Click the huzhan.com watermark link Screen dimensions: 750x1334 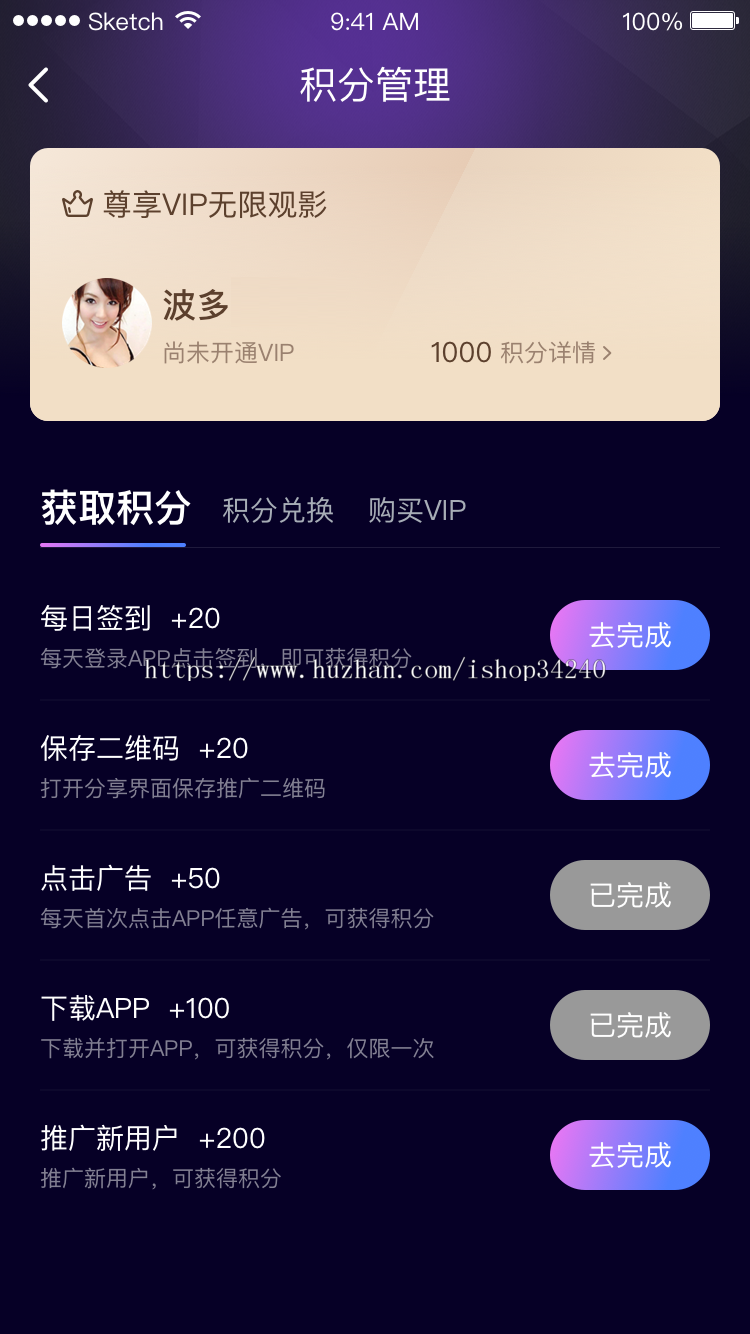(x=375, y=670)
